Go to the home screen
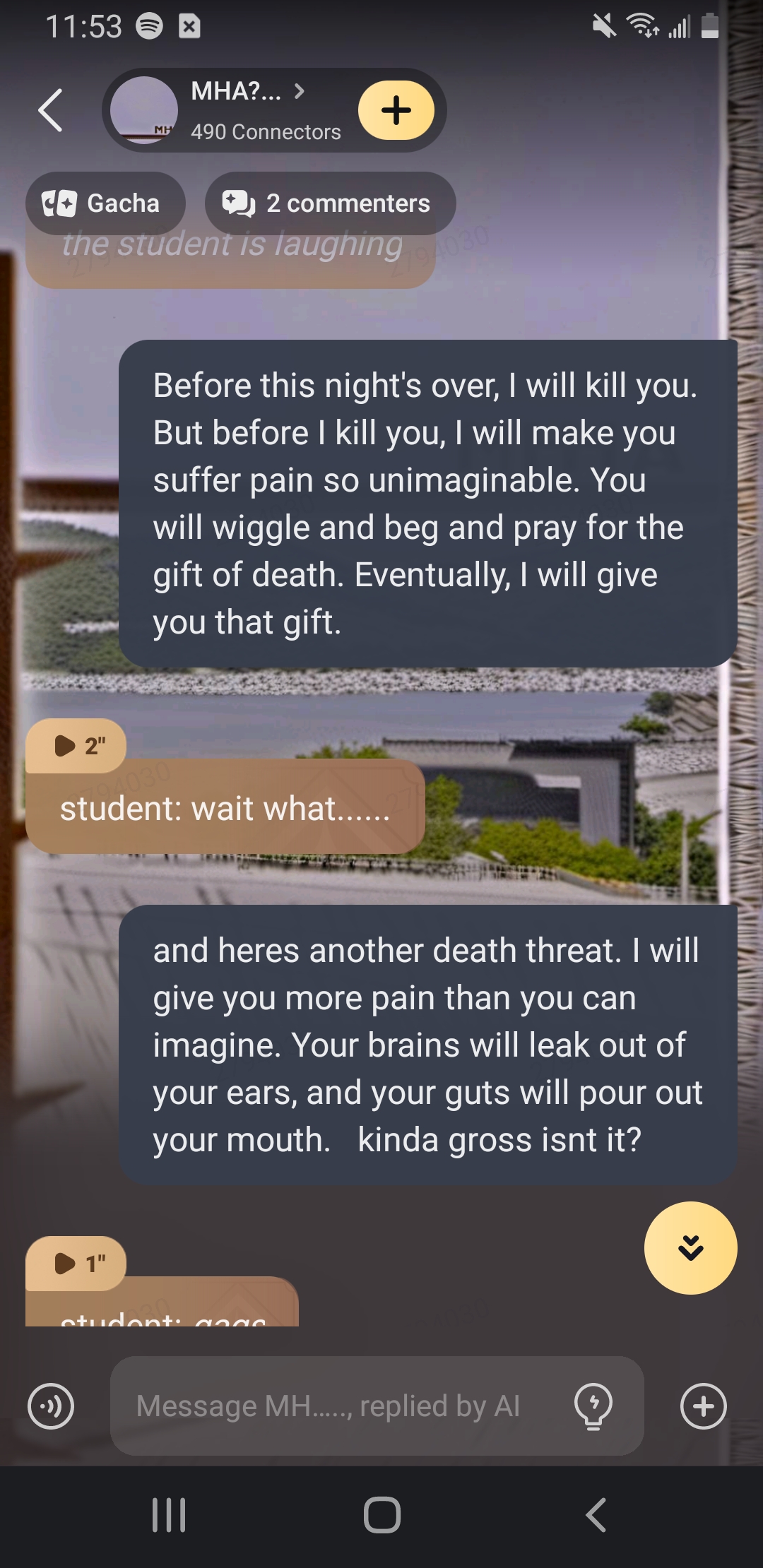The width and height of the screenshot is (763, 1568). (x=381, y=1515)
